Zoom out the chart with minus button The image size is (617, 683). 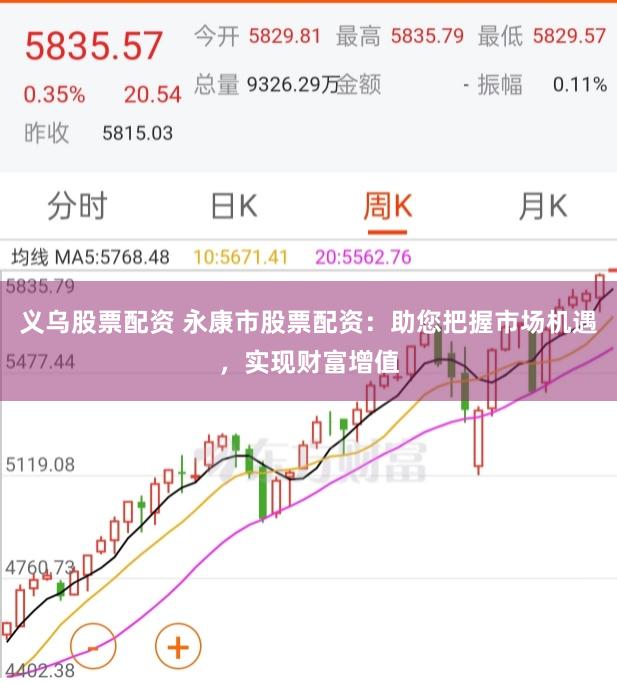pyautogui.click(x=95, y=647)
